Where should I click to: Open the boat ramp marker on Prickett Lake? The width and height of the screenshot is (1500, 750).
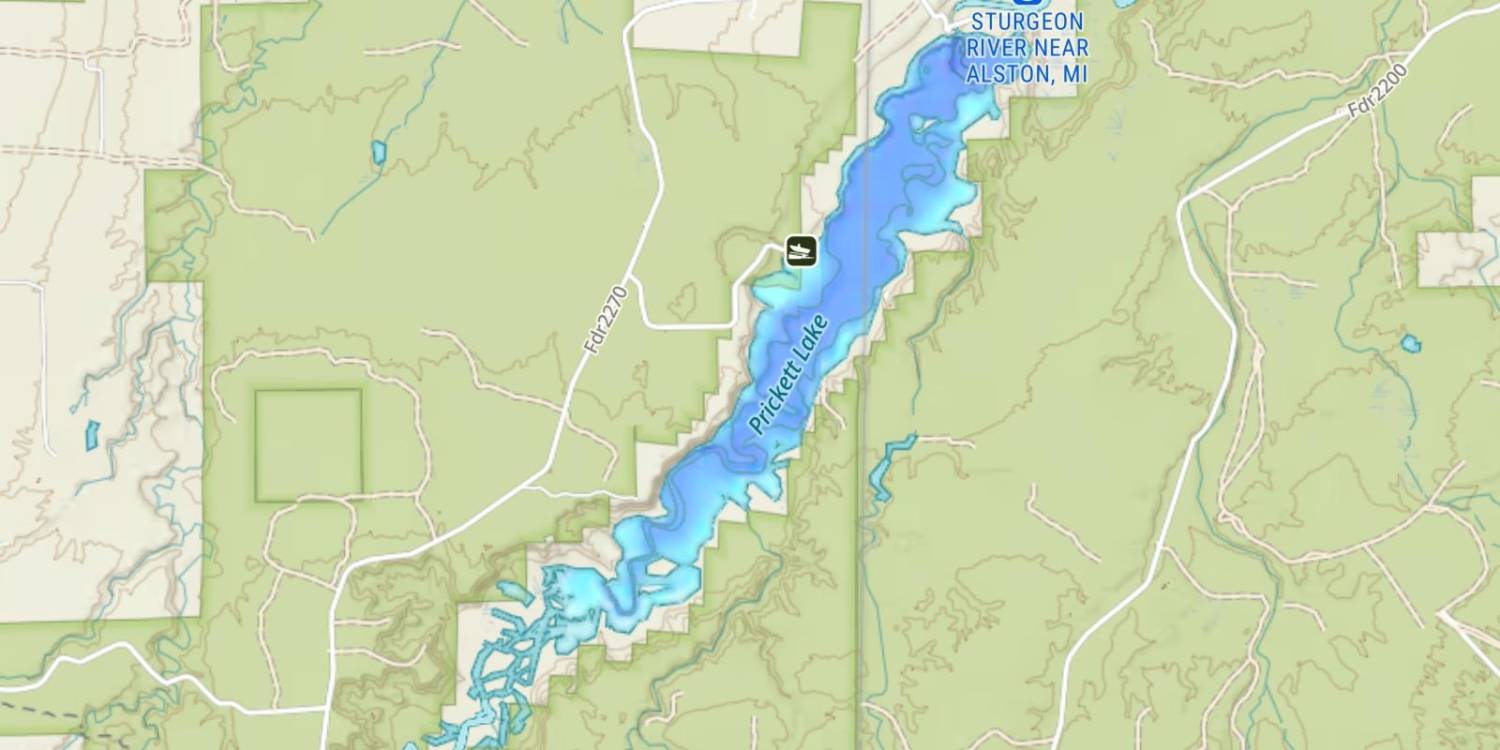[x=800, y=250]
